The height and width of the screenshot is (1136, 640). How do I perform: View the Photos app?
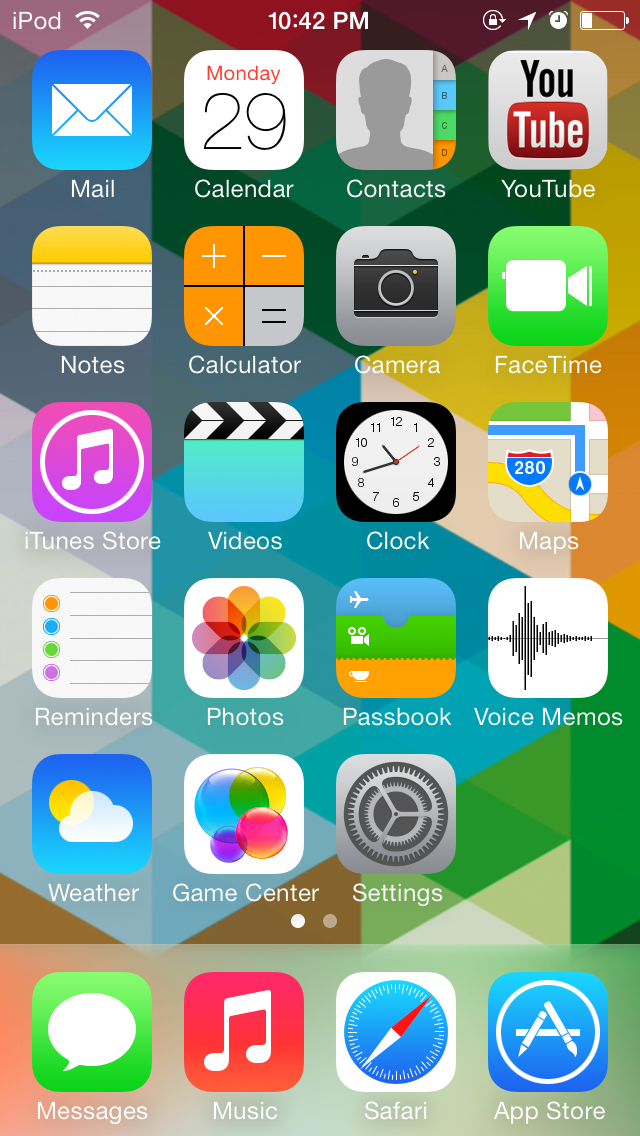coord(244,638)
